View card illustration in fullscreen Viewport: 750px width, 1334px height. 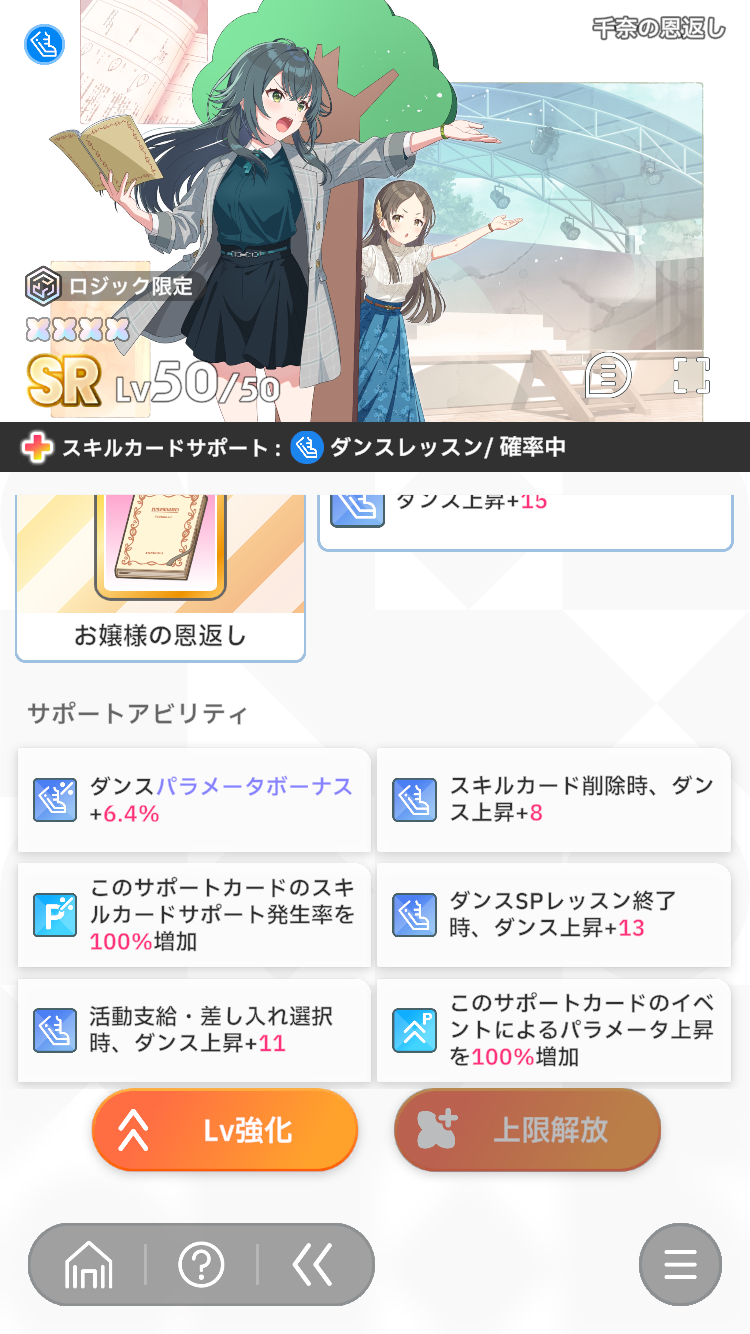pos(691,376)
